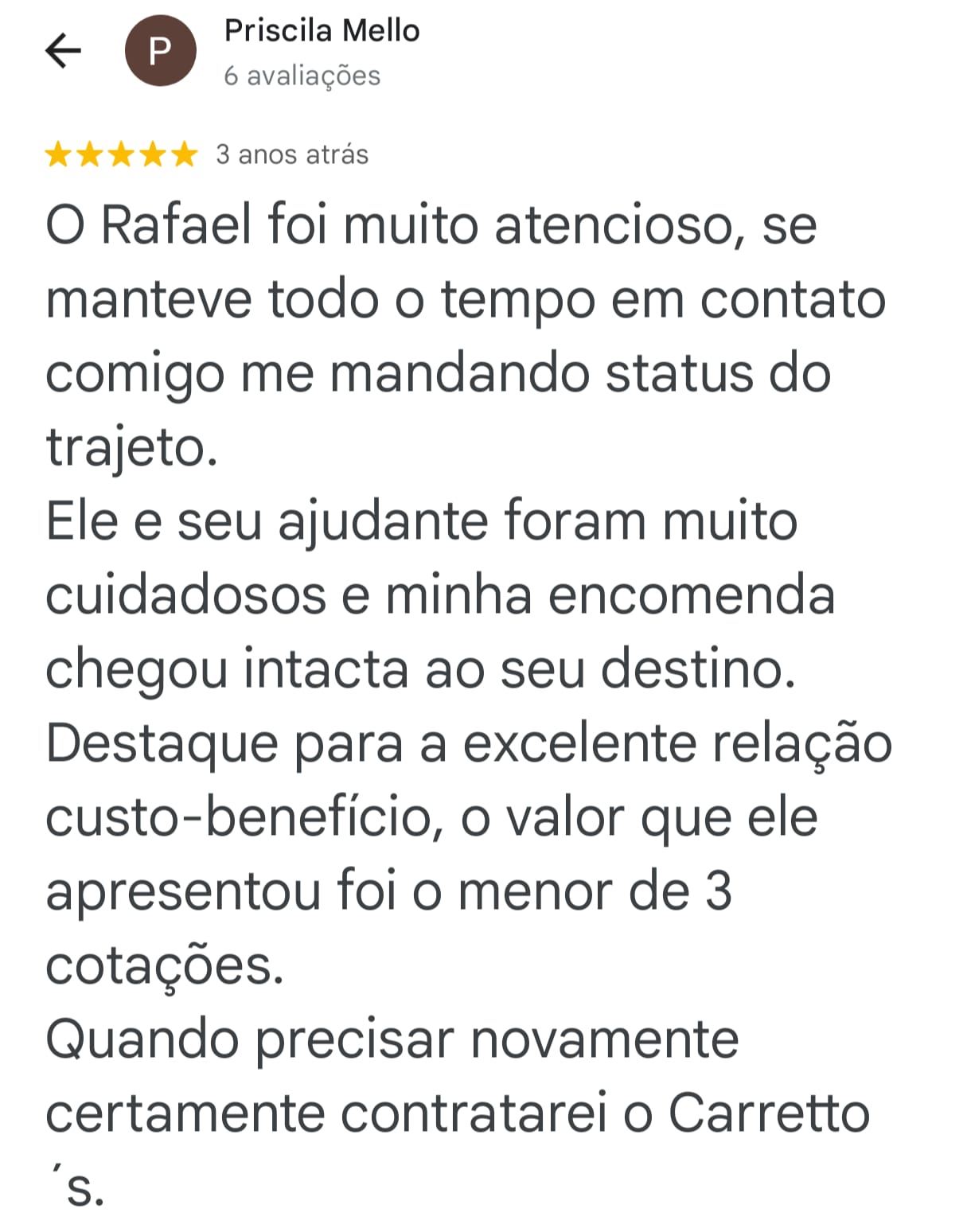971x1232 pixels.
Task: Click the review header area
Action: [239, 49]
